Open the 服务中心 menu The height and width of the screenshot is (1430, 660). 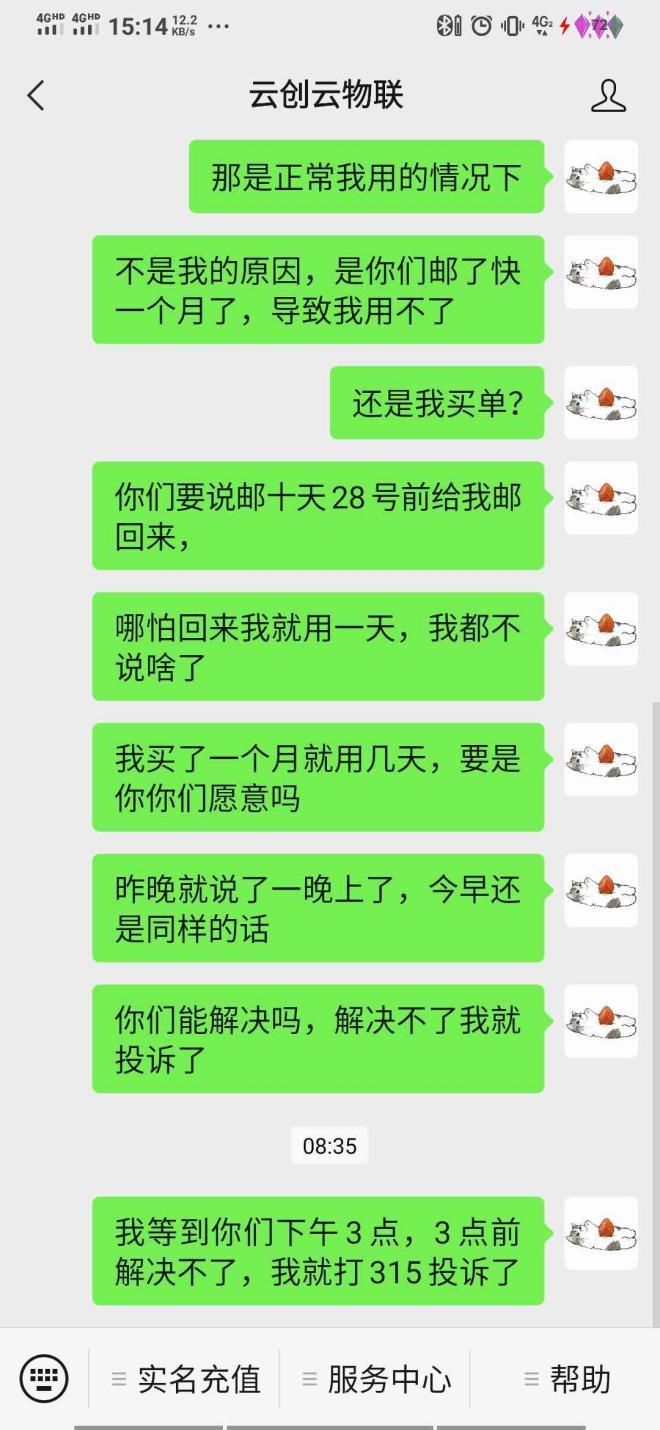pyautogui.click(x=376, y=1379)
